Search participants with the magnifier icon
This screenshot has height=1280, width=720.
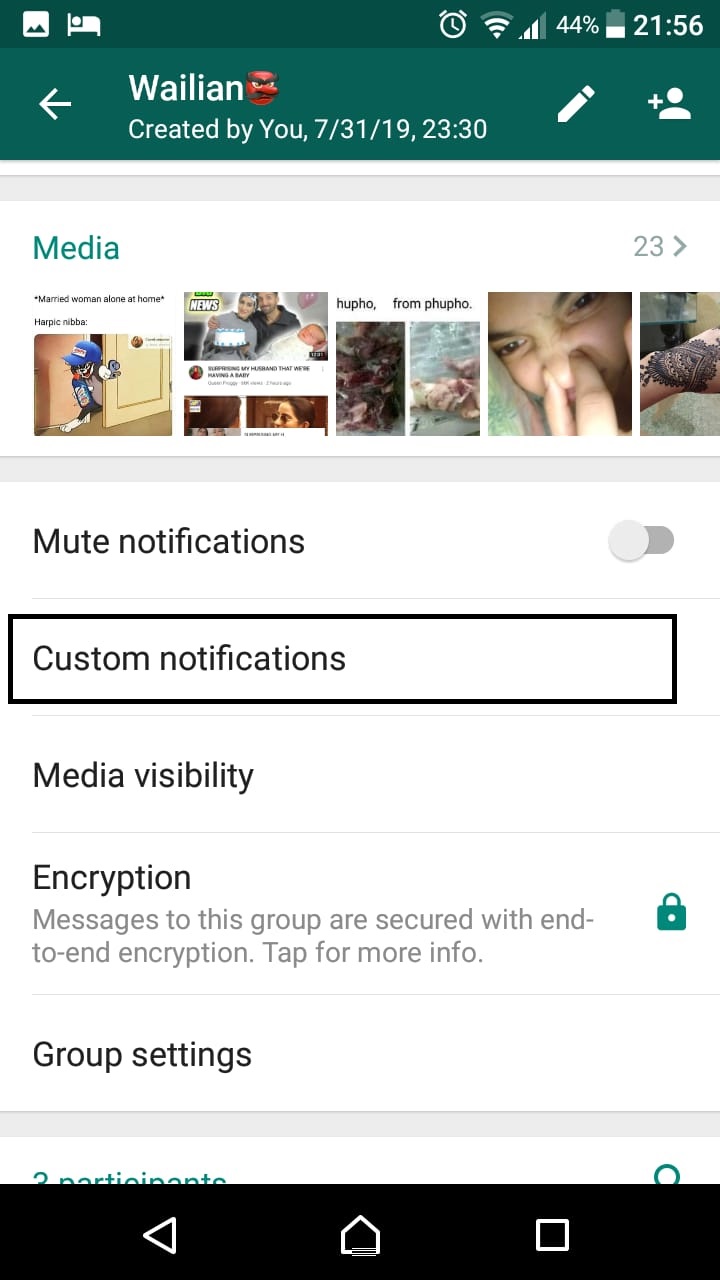coord(667,1174)
